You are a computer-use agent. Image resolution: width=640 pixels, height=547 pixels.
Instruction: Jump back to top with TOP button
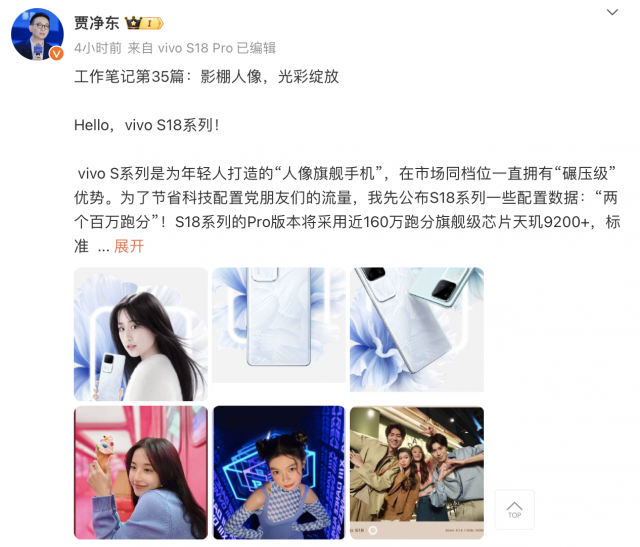coord(514,509)
